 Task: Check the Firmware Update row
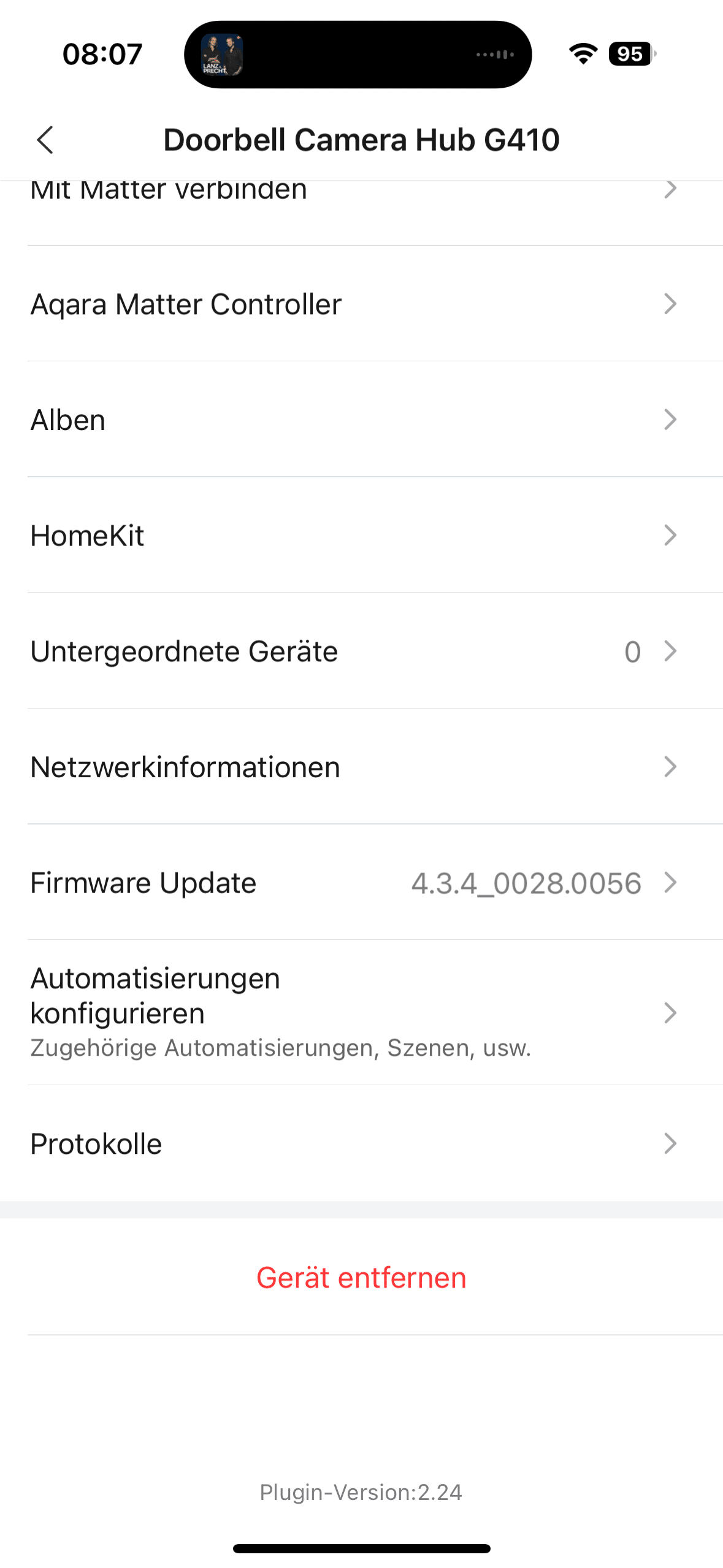coord(361,883)
